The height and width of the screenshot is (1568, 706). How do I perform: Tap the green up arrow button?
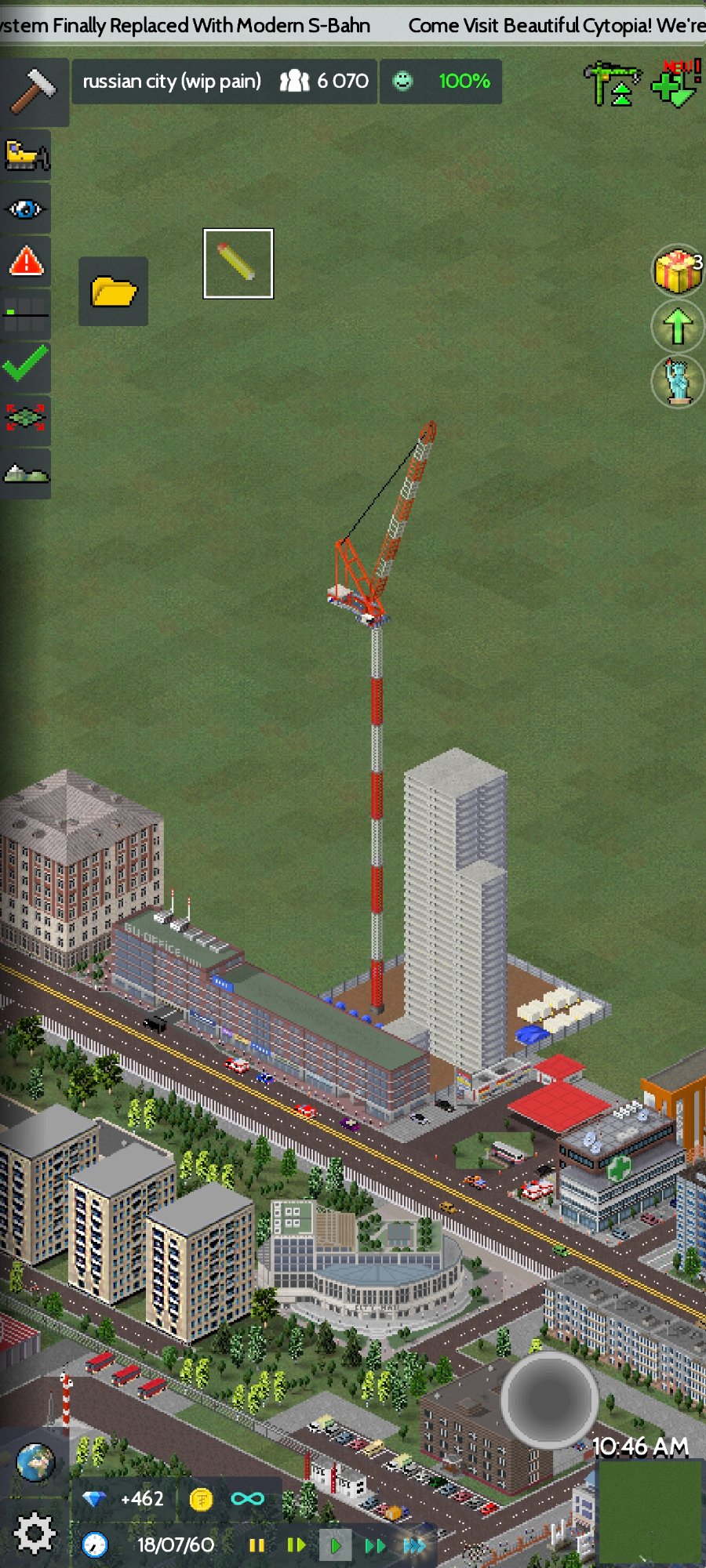678,326
